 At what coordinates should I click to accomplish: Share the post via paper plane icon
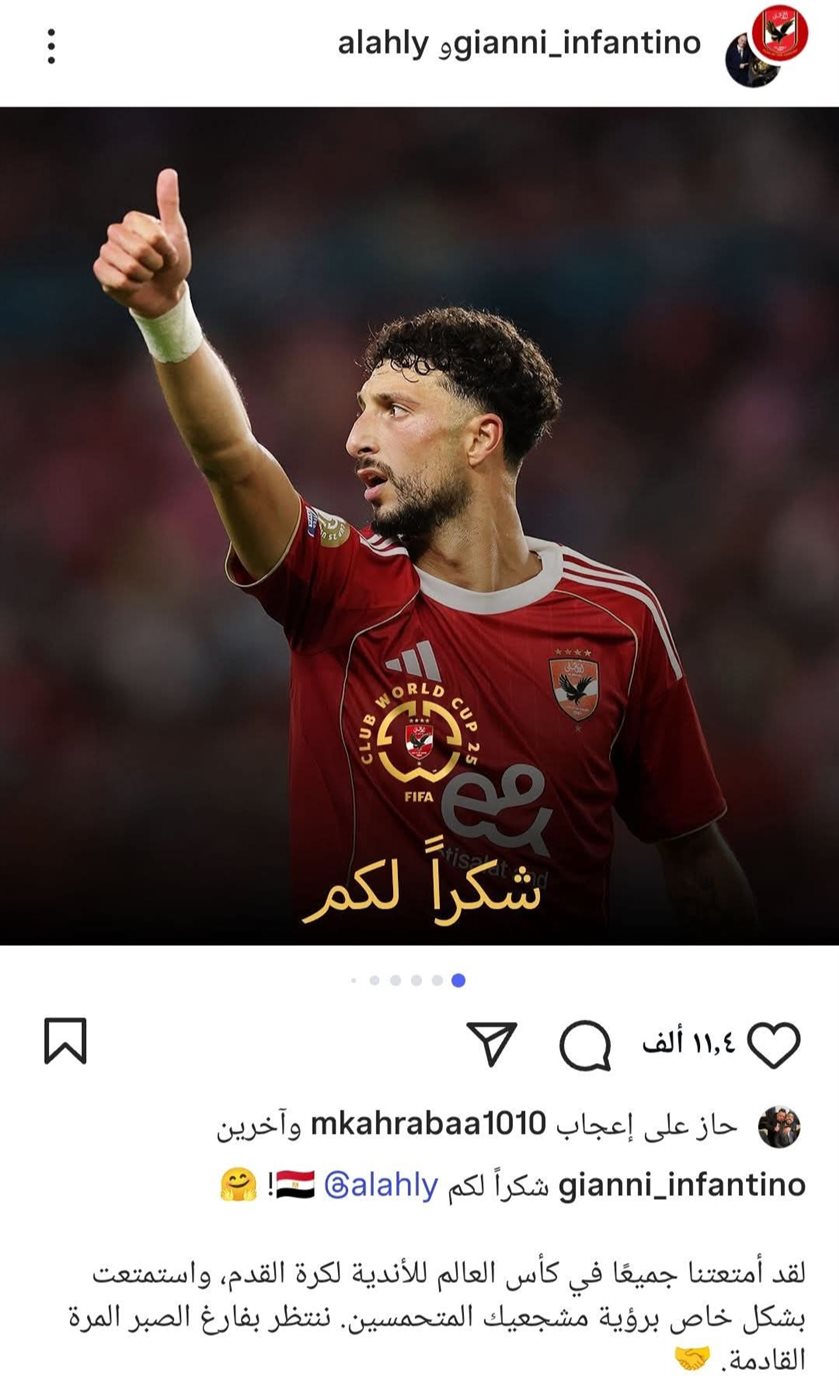pyautogui.click(x=492, y=1043)
